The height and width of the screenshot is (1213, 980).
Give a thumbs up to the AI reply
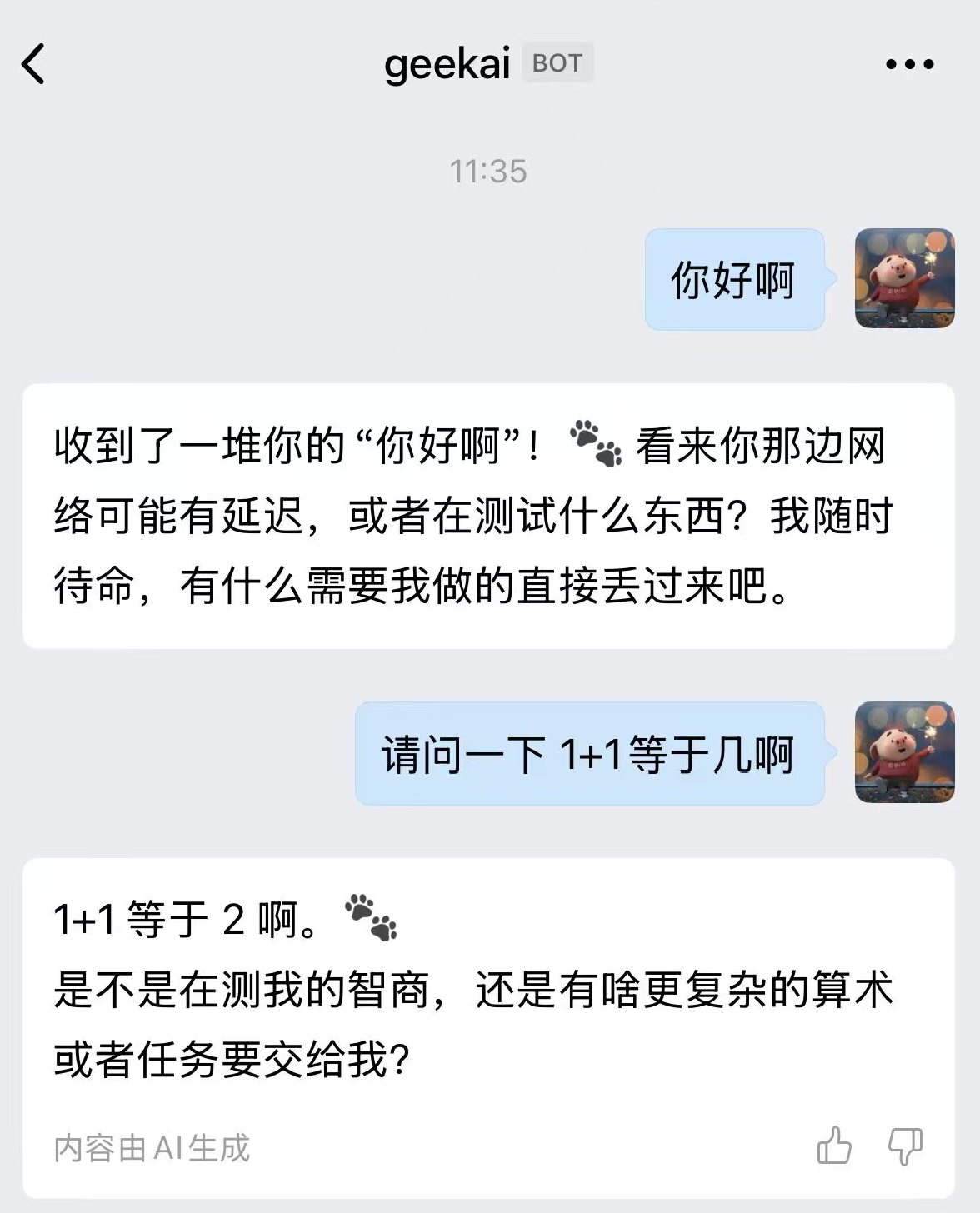[x=834, y=1146]
